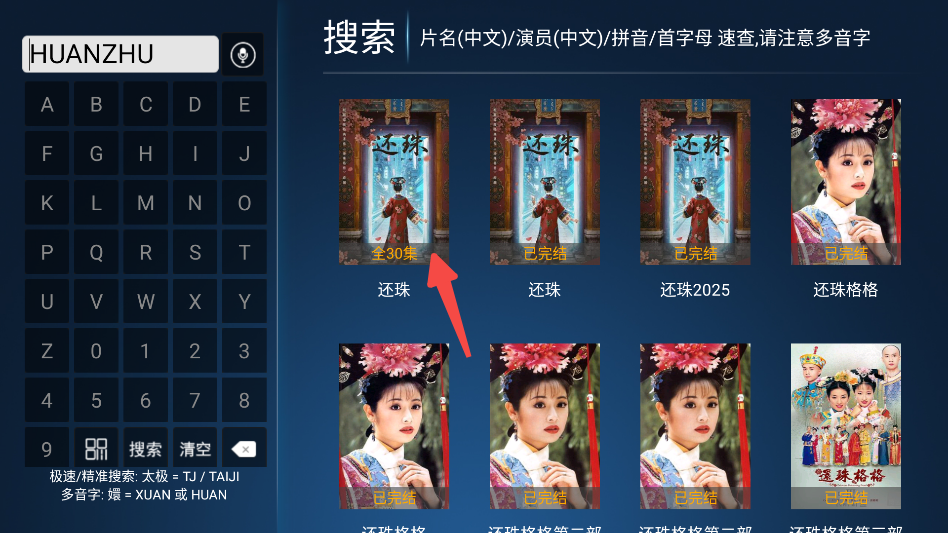Tap the number 9 key
The height and width of the screenshot is (533, 948).
(x=47, y=449)
